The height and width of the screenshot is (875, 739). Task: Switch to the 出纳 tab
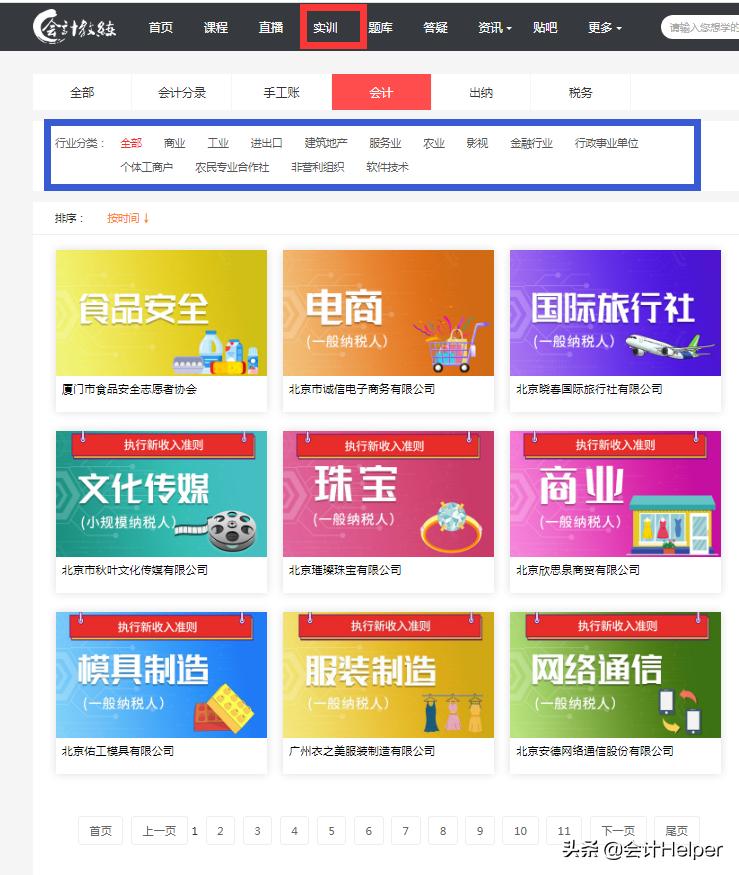coord(479,91)
